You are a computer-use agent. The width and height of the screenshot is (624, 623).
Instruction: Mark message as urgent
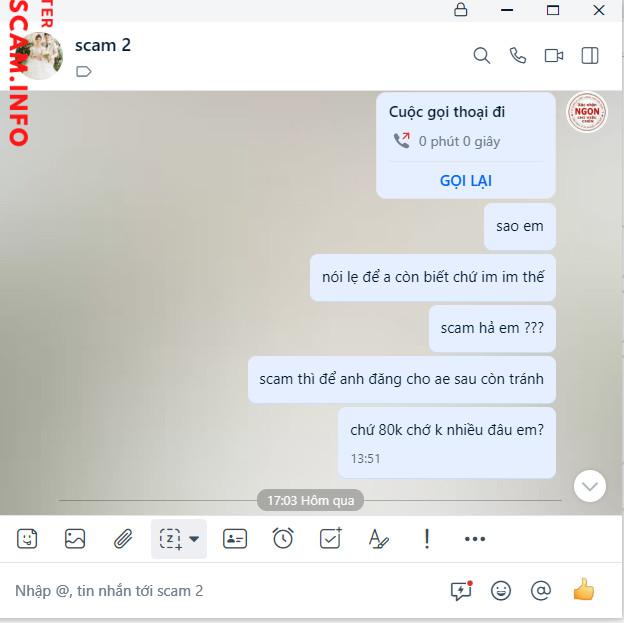point(427,539)
